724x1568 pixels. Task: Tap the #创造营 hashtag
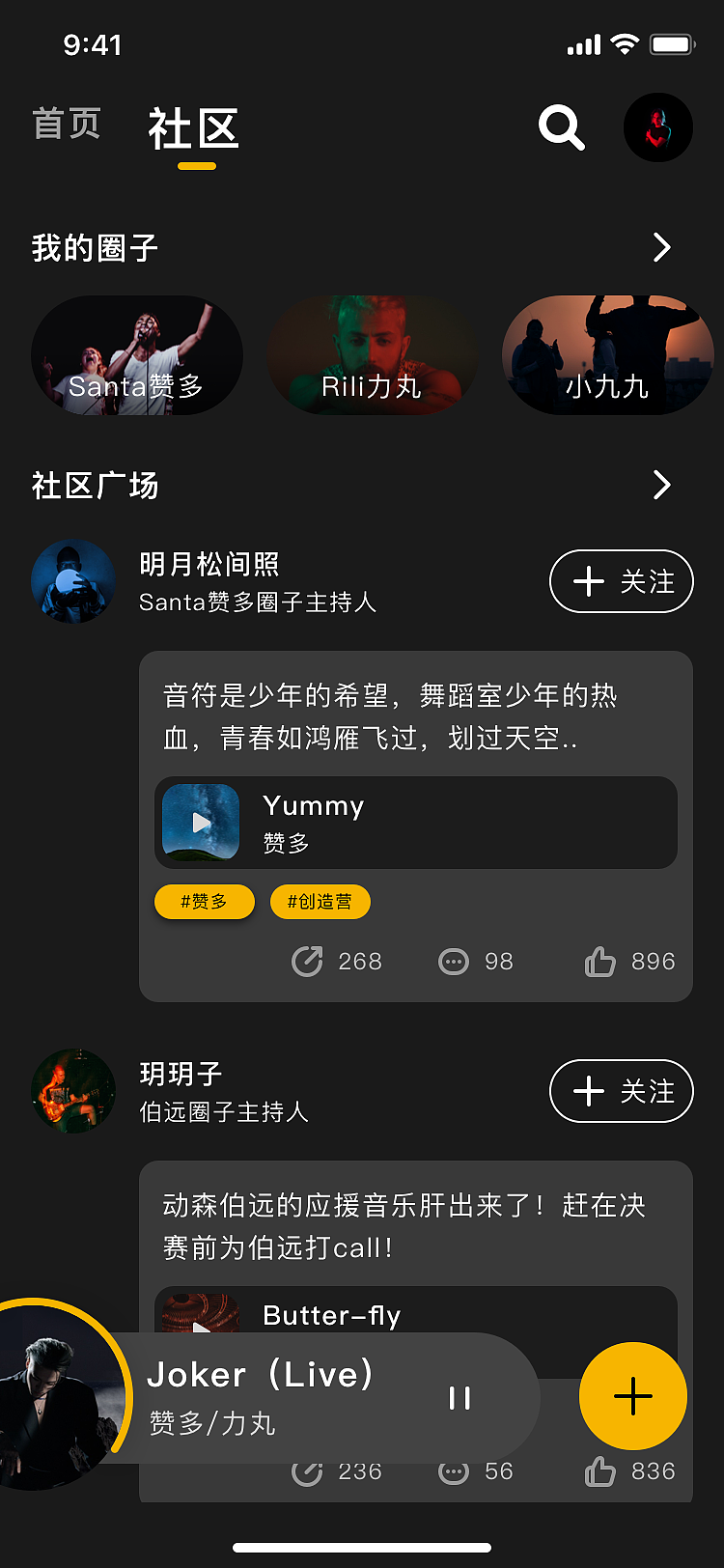pos(320,902)
